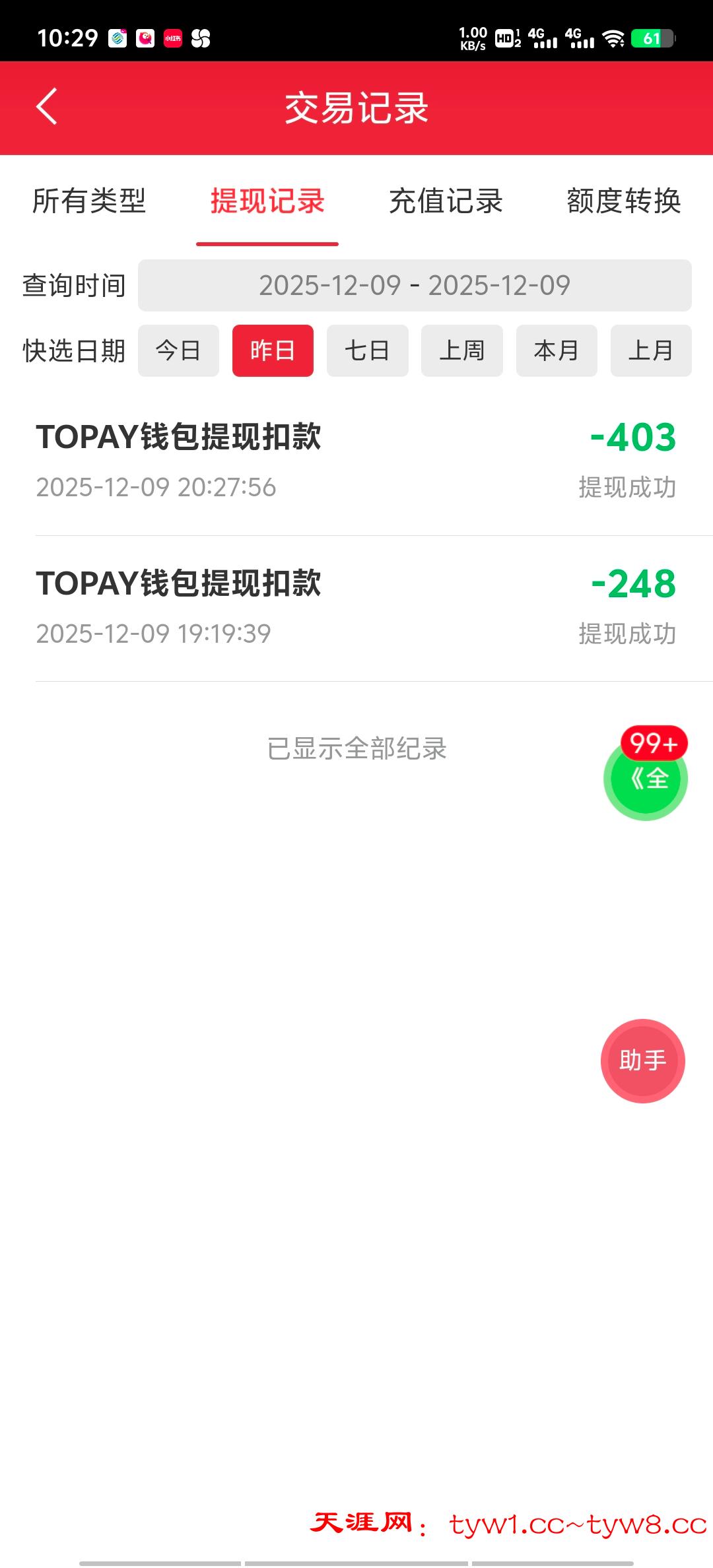
Task: Choose 本月 quick date
Action: click(556, 351)
